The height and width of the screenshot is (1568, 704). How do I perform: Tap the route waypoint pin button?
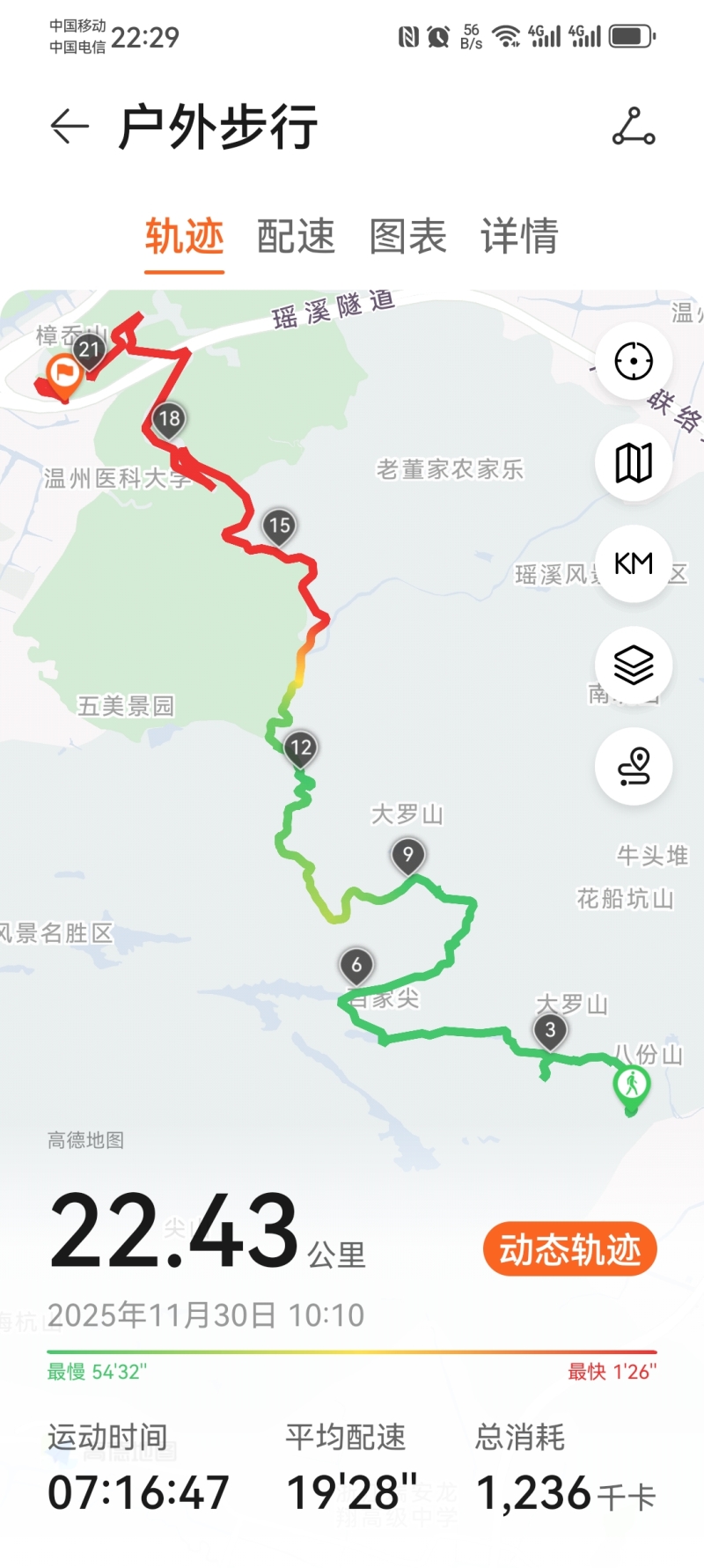click(634, 766)
